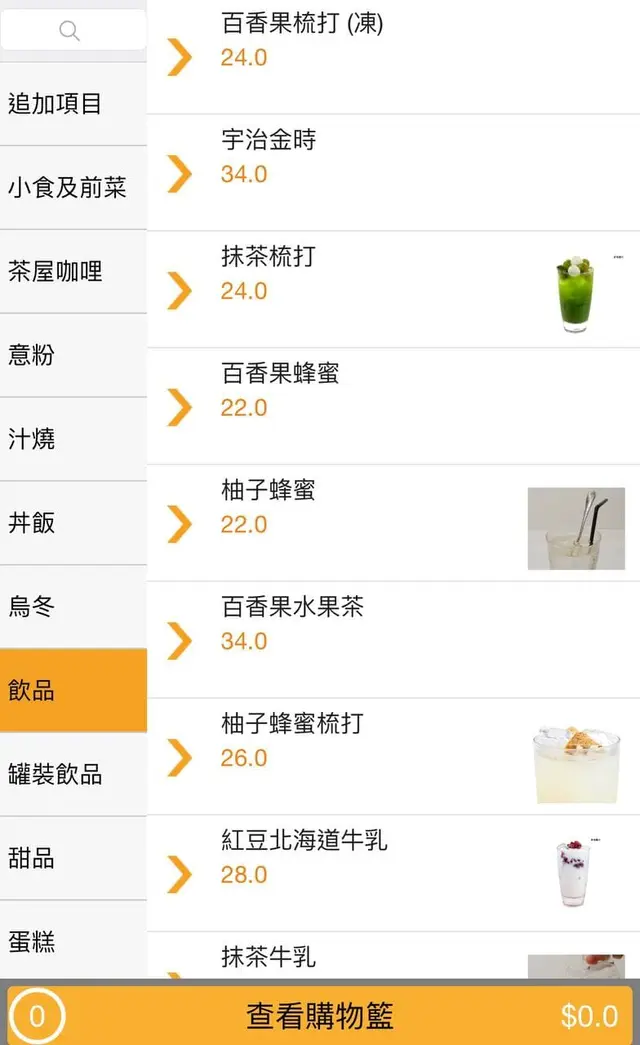Switch to the 丼飯 category
Image resolution: width=640 pixels, height=1045 pixels.
coord(73,523)
